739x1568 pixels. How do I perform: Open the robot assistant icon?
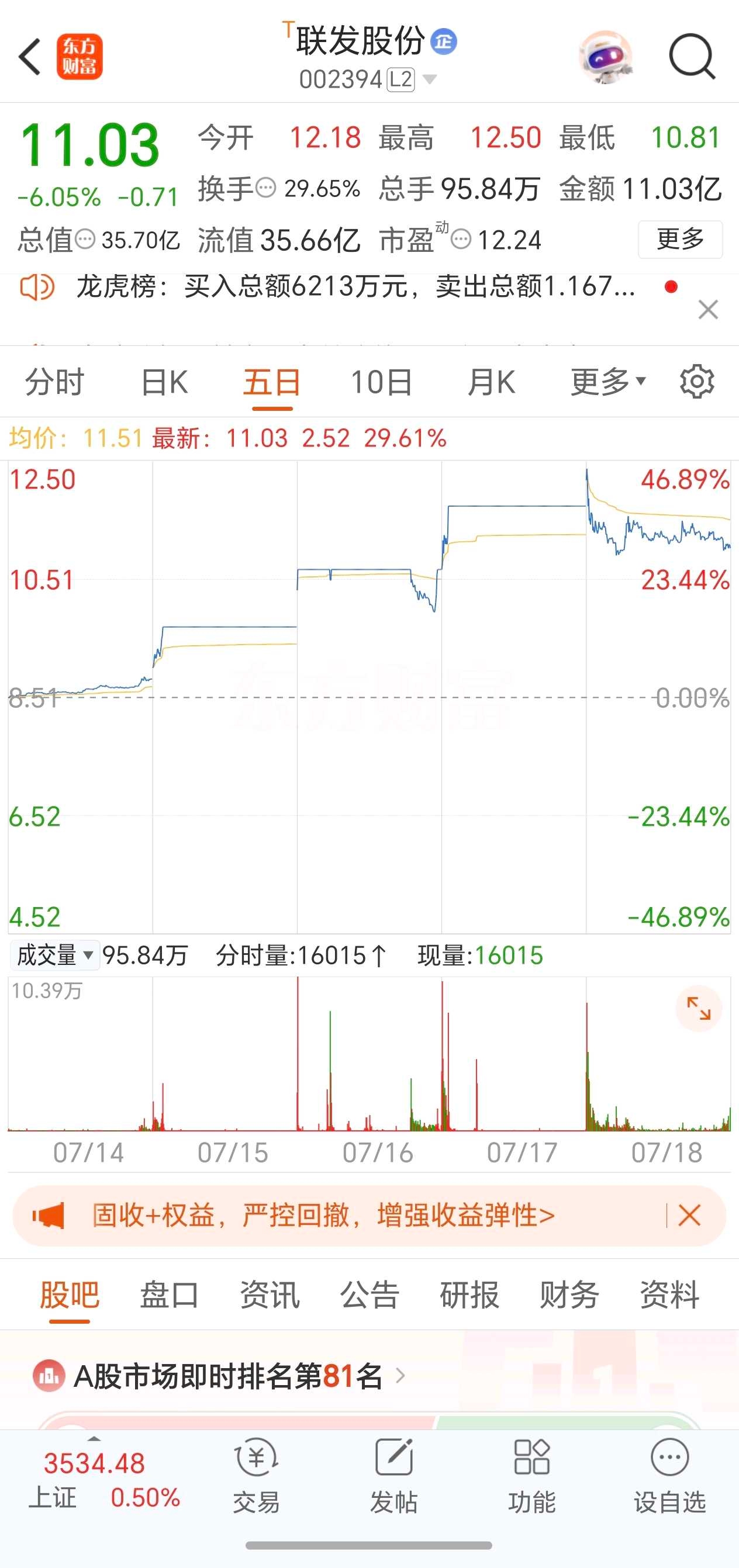pos(605,57)
